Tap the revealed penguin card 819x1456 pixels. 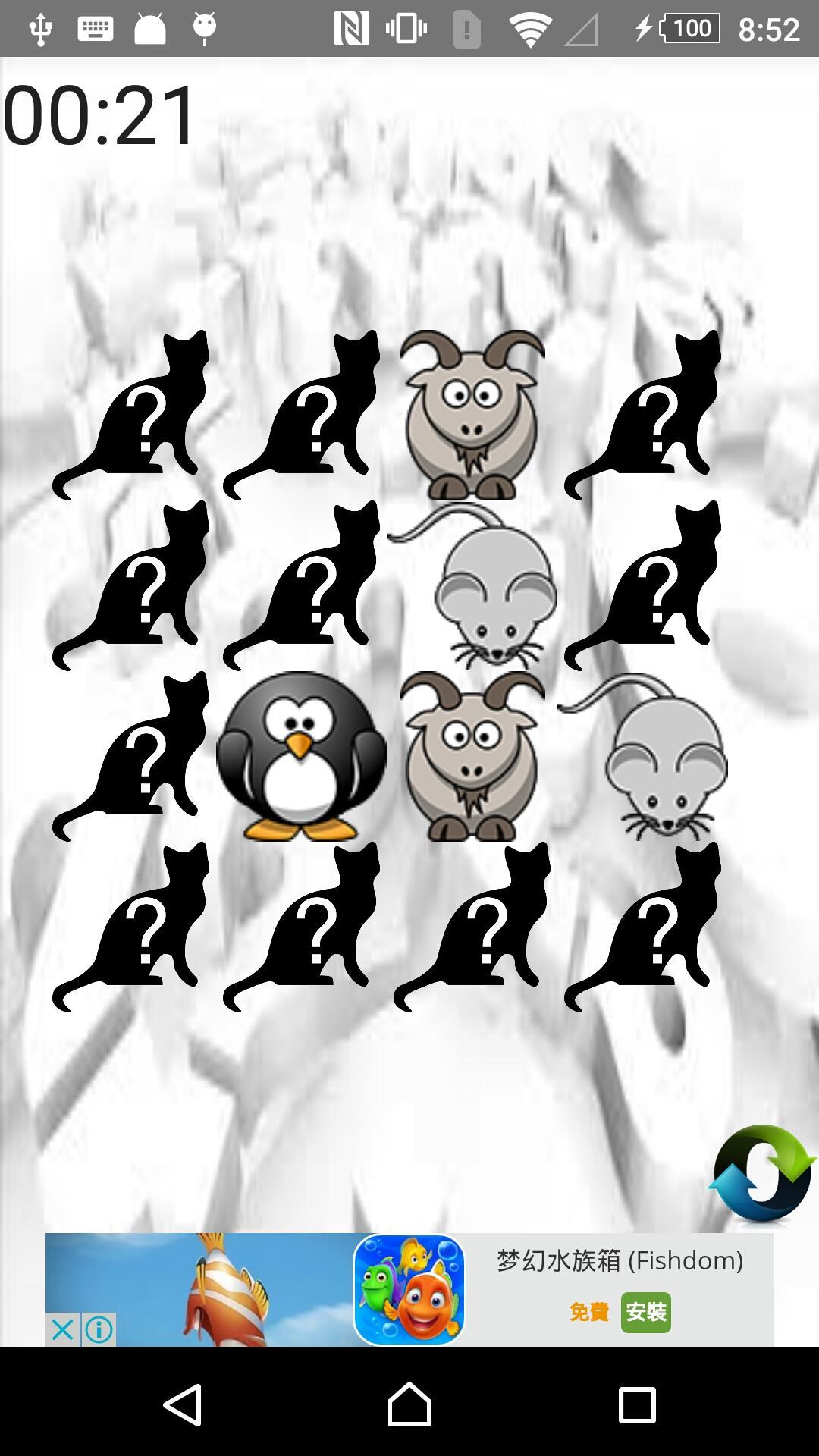(301, 755)
